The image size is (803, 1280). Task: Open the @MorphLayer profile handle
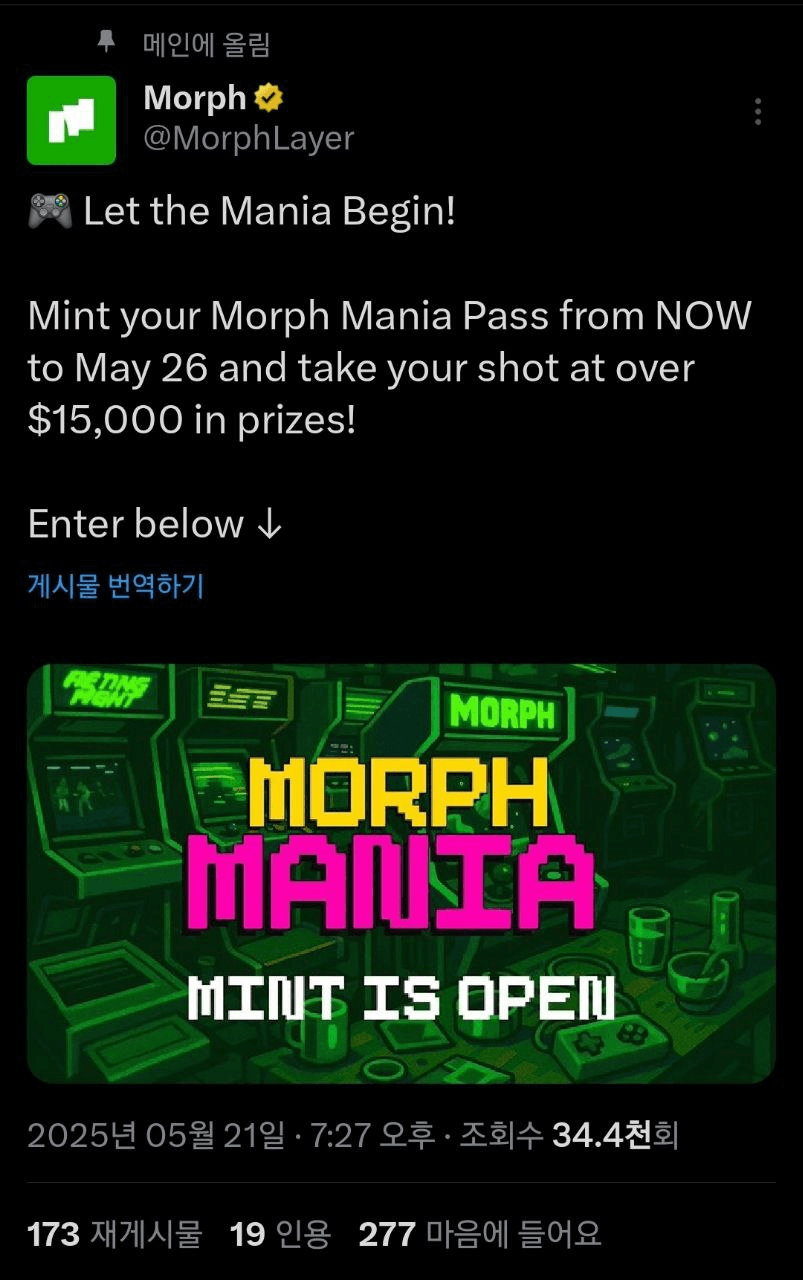click(x=248, y=138)
